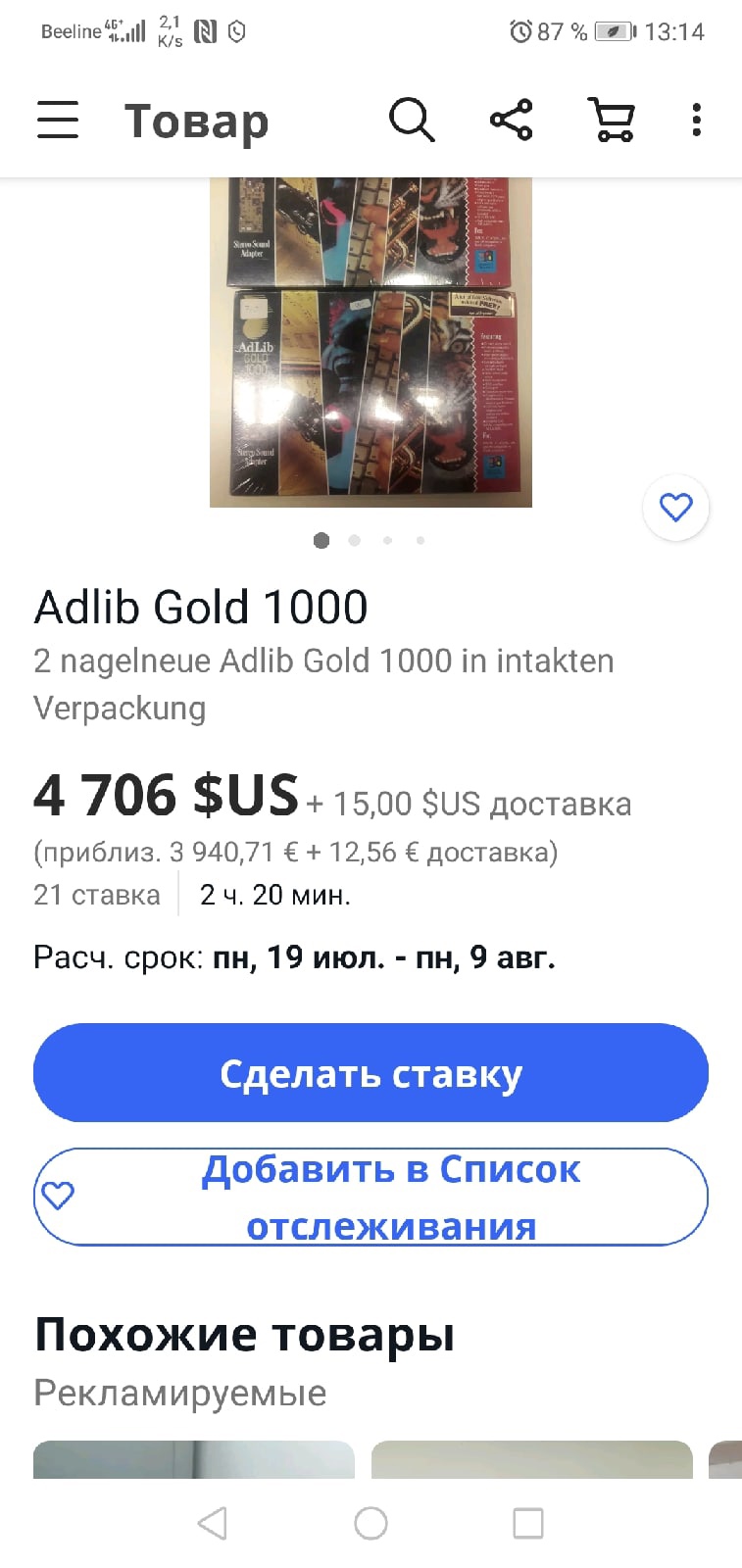Share this Adlib Gold 1000 listing
The width and height of the screenshot is (742, 1568).
(x=511, y=121)
